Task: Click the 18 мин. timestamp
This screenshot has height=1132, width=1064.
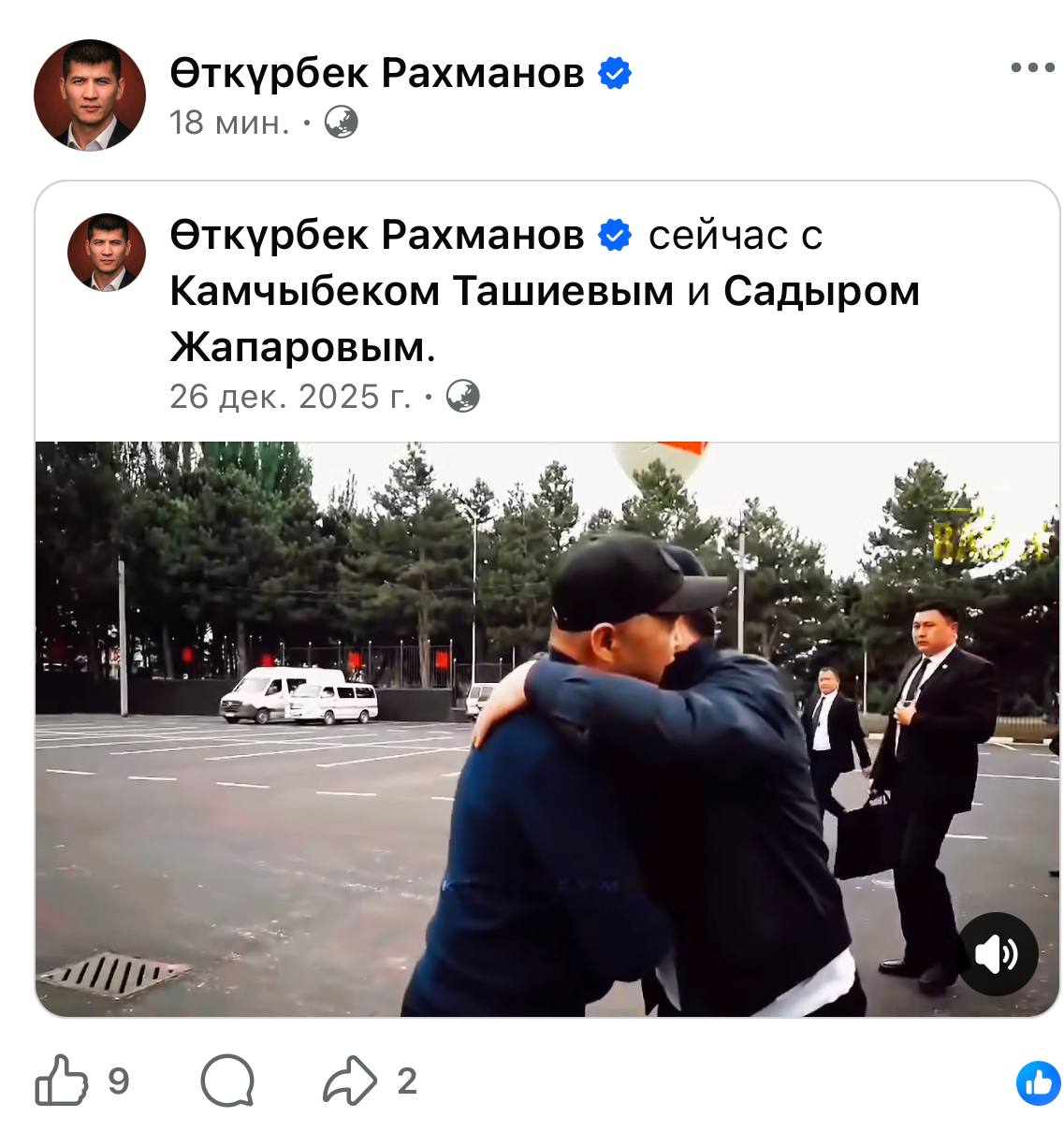Action: [228, 123]
